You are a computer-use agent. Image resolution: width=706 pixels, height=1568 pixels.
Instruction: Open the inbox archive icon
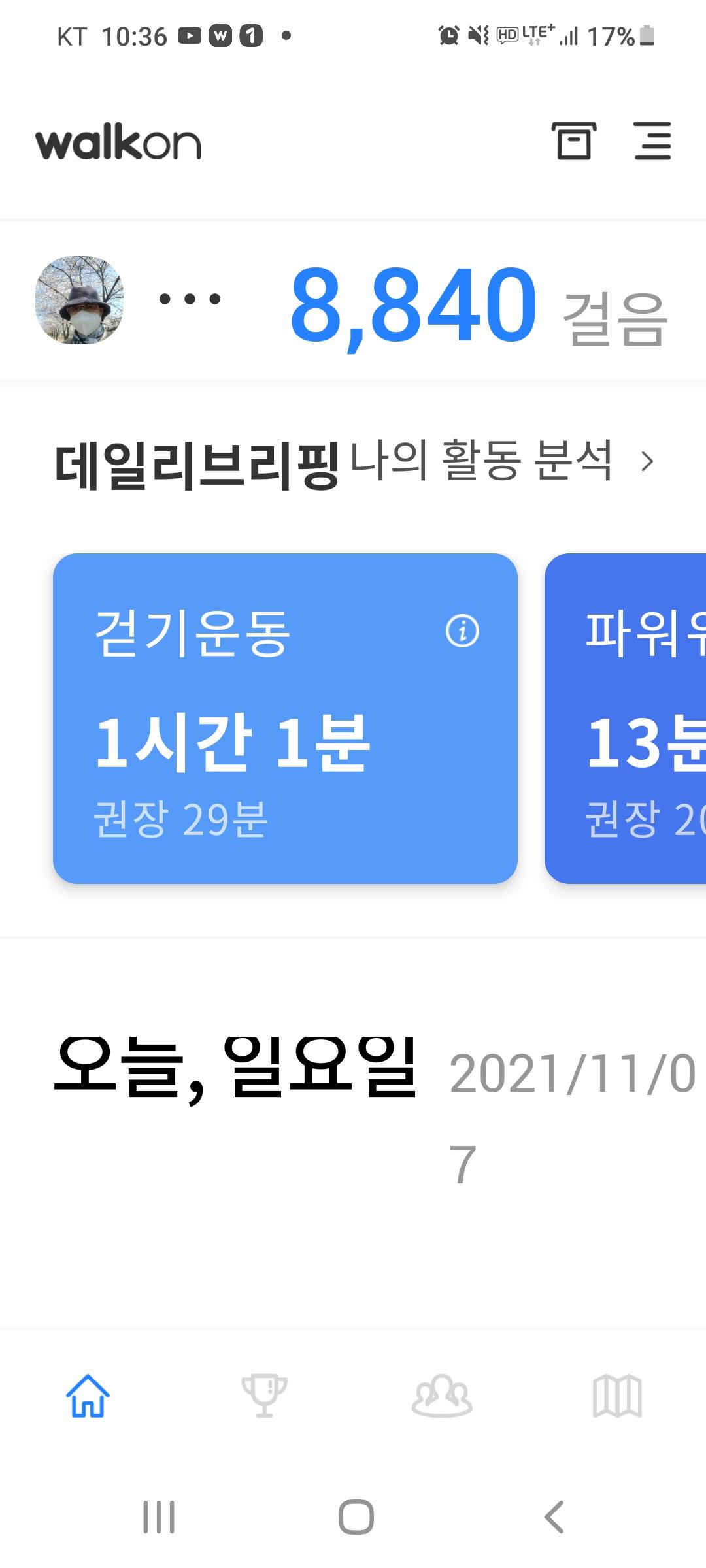click(x=573, y=140)
